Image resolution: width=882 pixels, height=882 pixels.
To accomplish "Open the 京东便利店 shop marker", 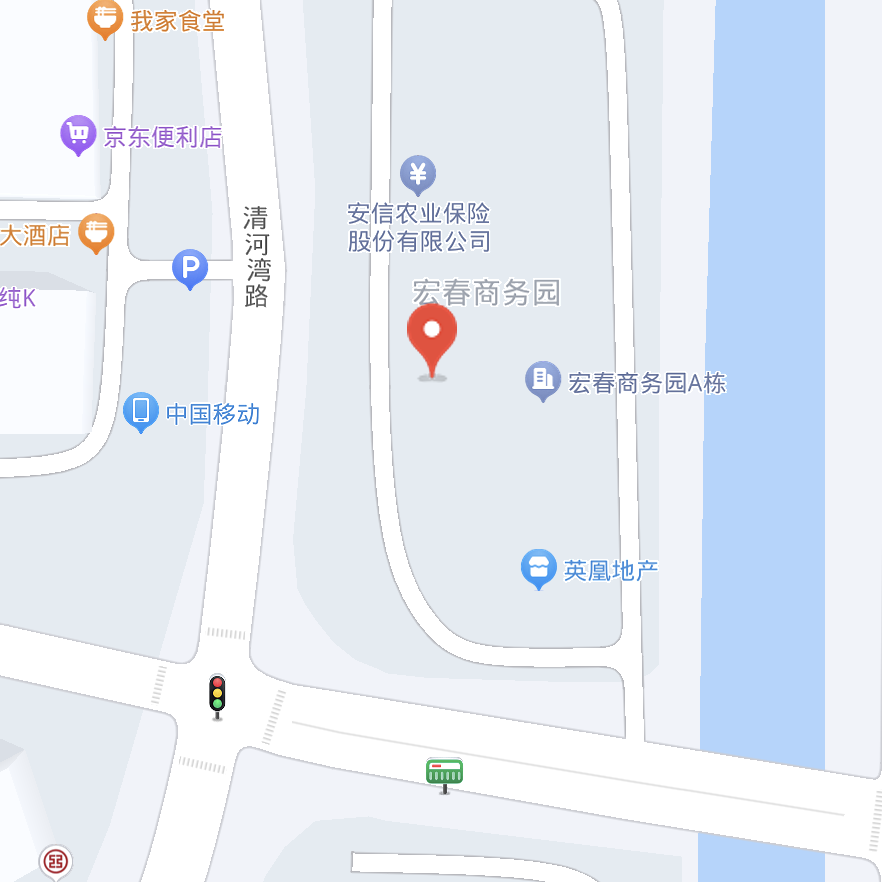I will click(78, 134).
